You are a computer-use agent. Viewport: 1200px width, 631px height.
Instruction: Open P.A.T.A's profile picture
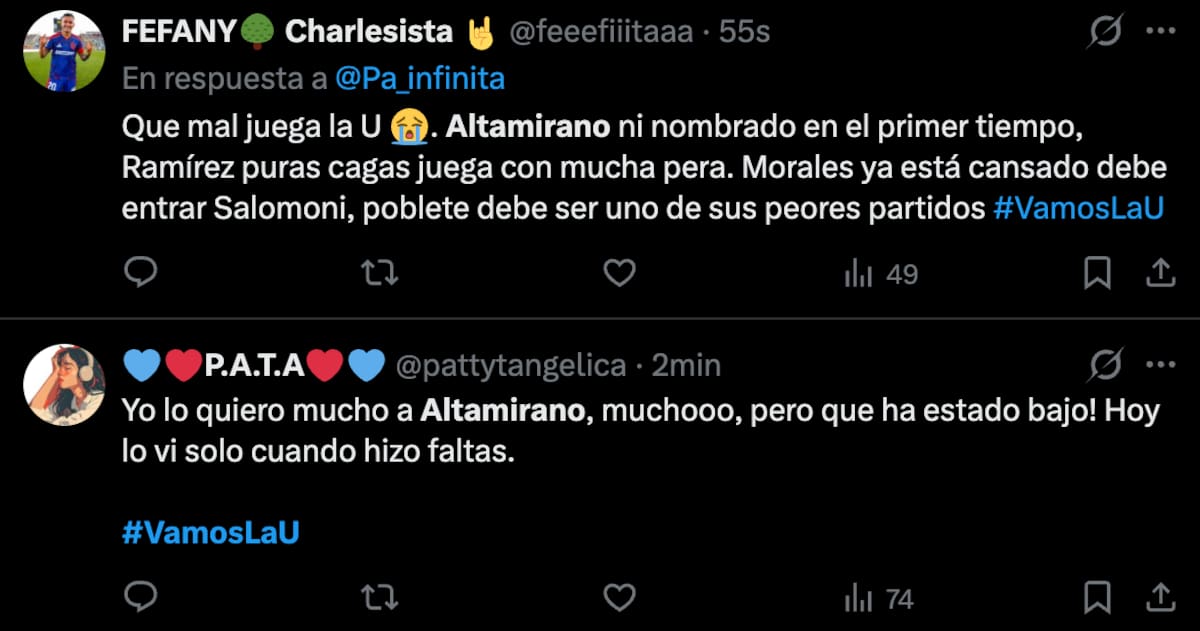(63, 386)
